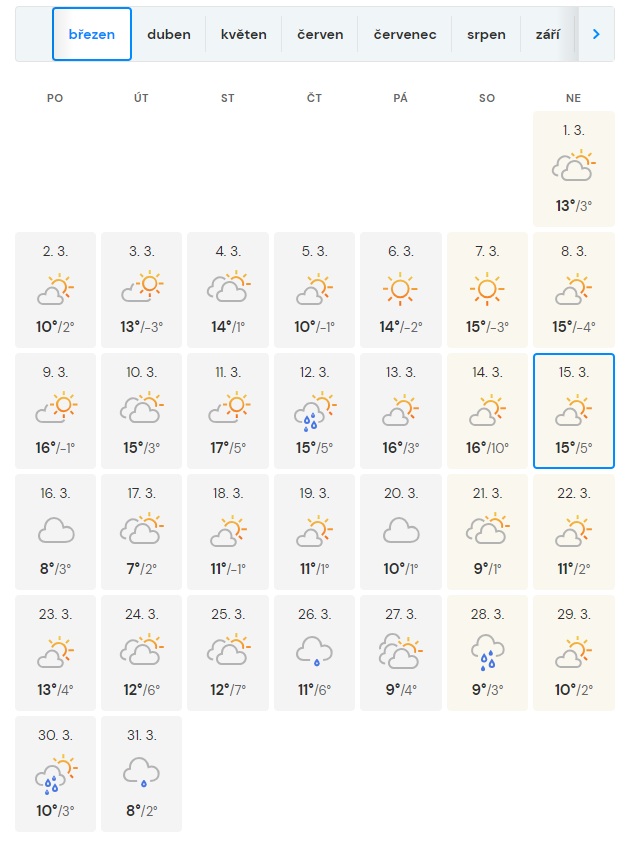Select the srpen month tab

click(486, 34)
